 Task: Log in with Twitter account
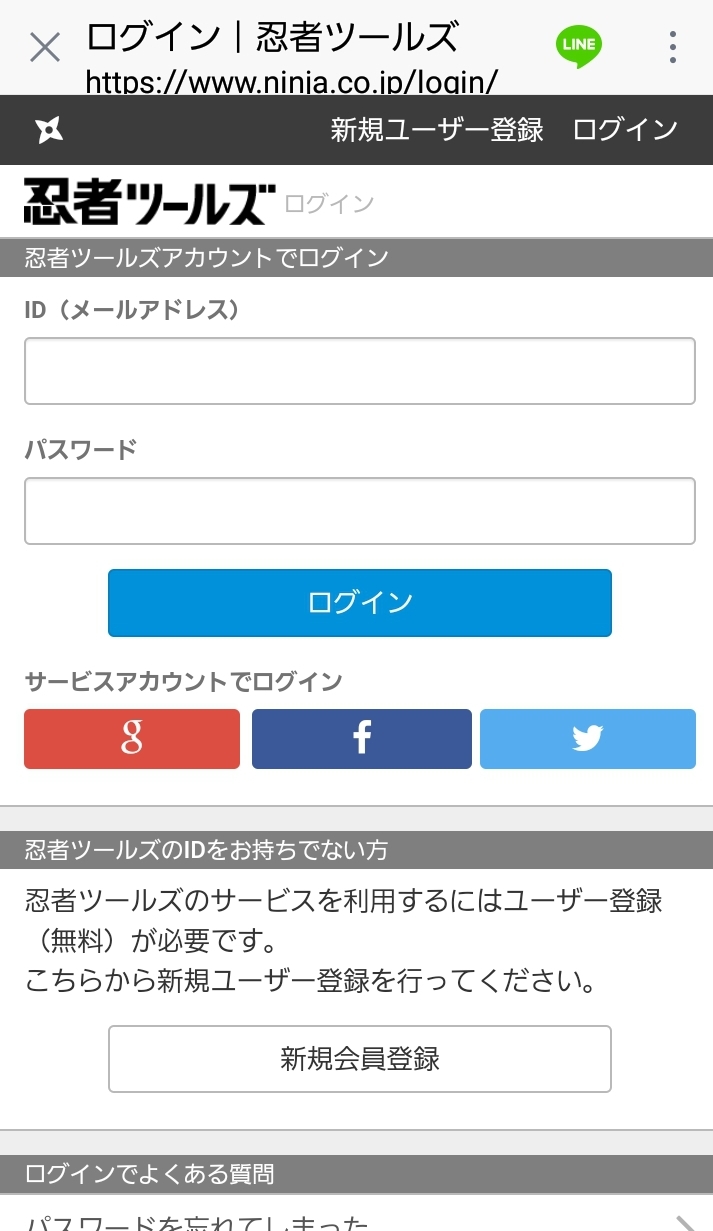pyautogui.click(x=587, y=739)
